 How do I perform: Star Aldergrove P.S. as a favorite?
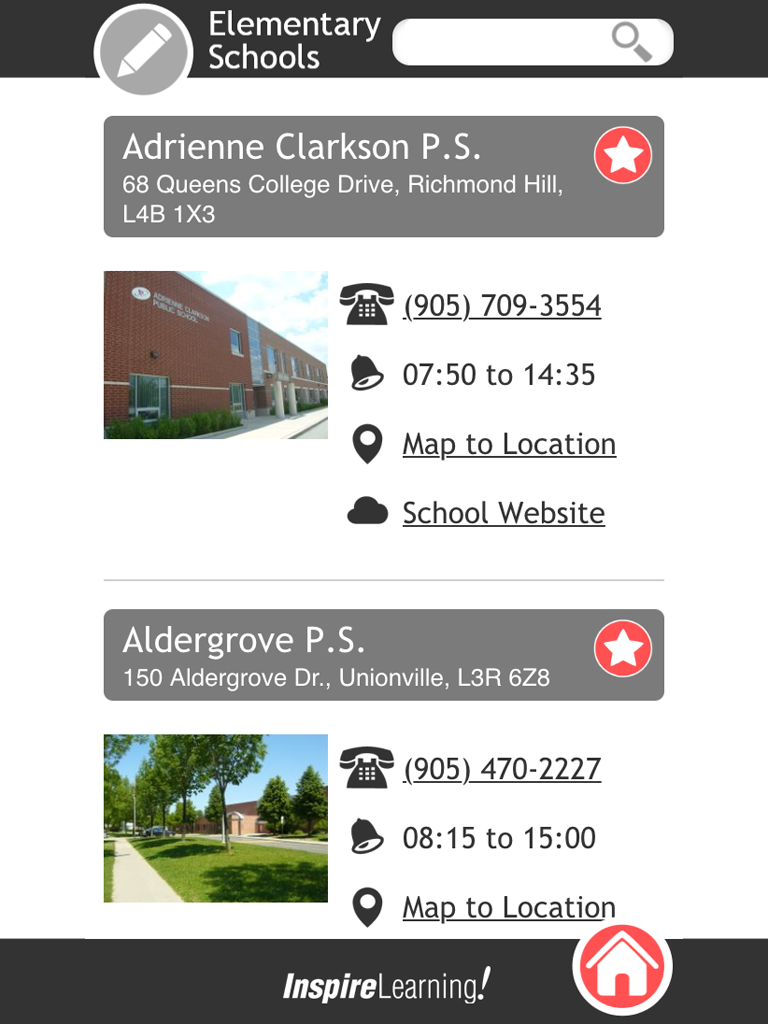623,649
